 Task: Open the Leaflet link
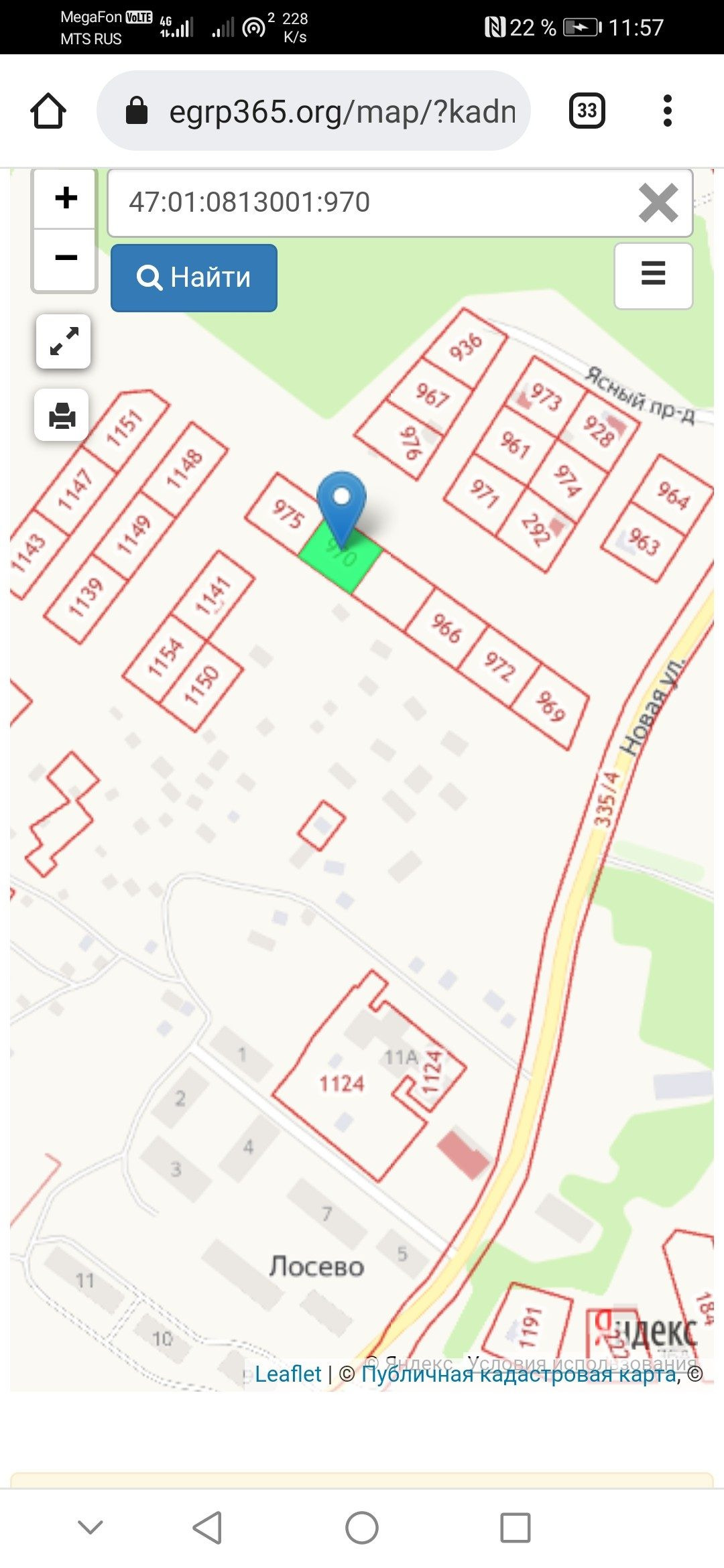(288, 1374)
